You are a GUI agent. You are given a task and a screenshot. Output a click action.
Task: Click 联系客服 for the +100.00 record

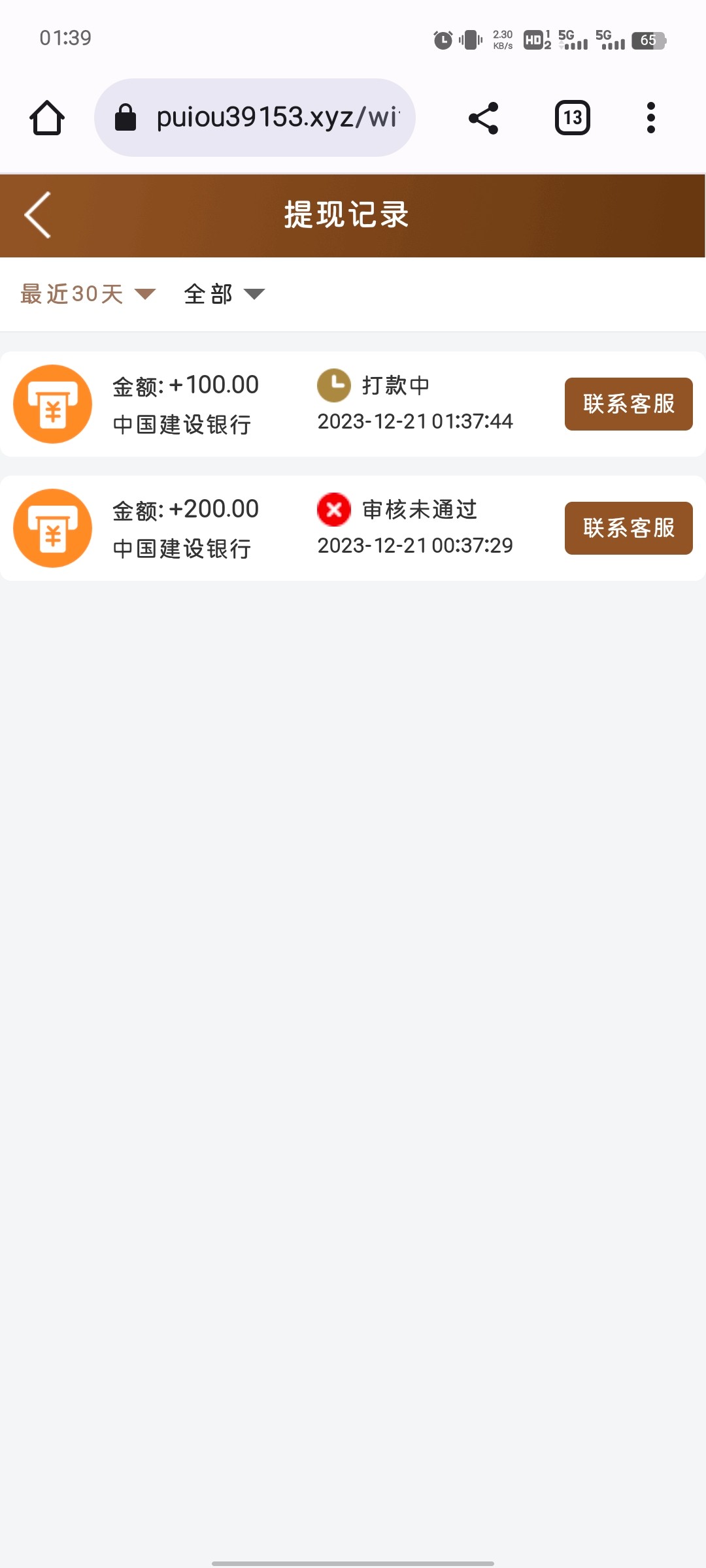point(628,404)
